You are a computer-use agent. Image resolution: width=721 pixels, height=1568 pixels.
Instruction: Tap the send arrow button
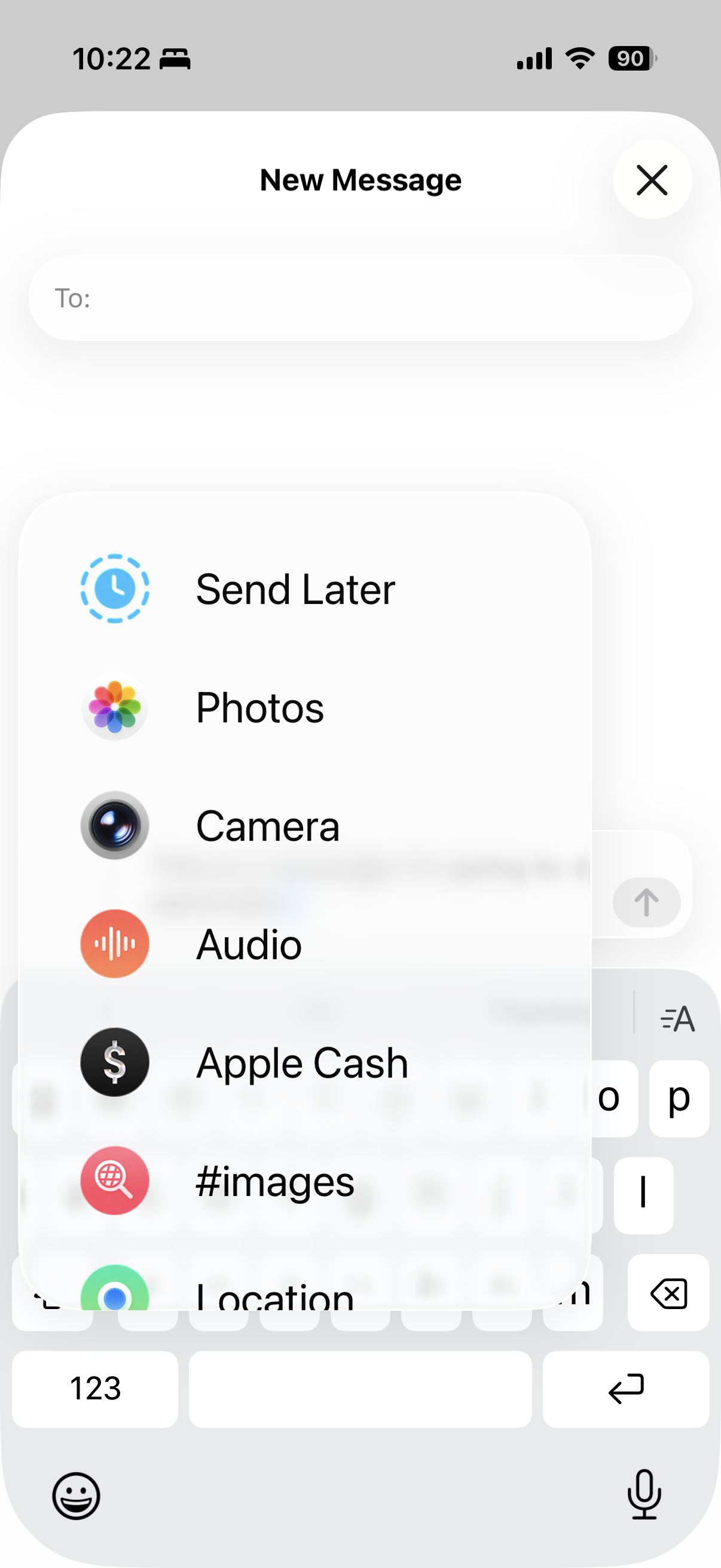click(647, 902)
